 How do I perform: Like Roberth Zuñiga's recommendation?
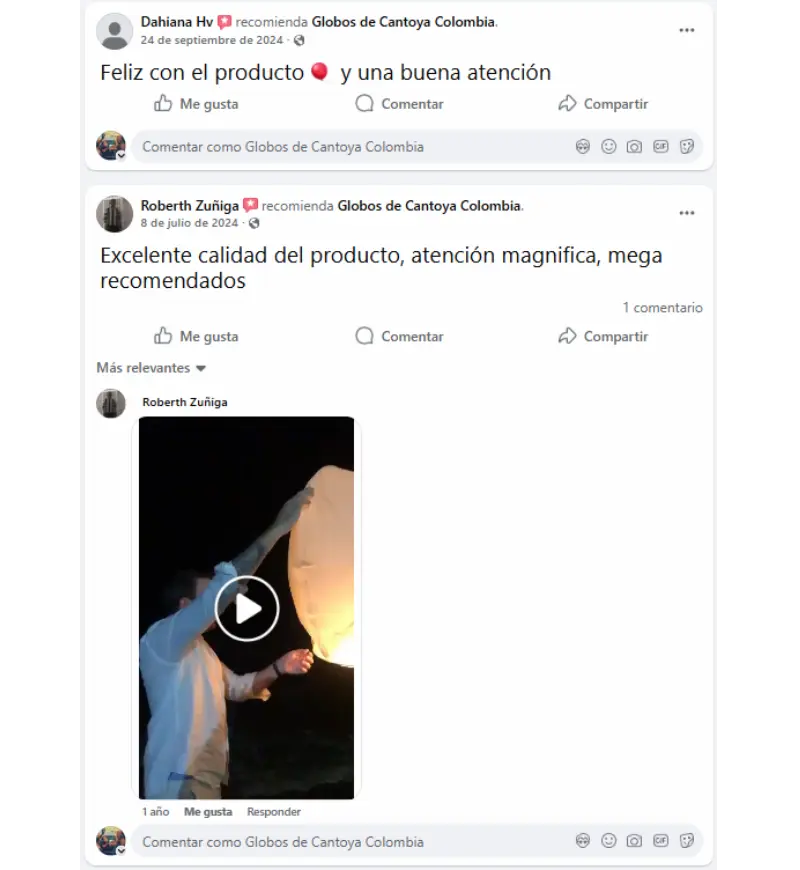(196, 337)
